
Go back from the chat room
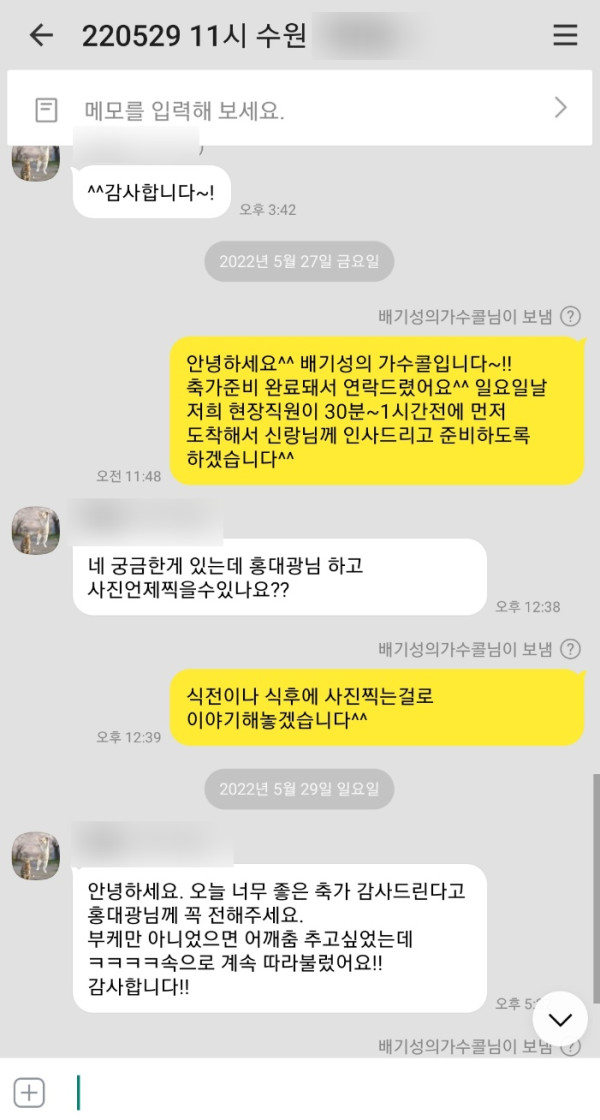click(x=40, y=35)
